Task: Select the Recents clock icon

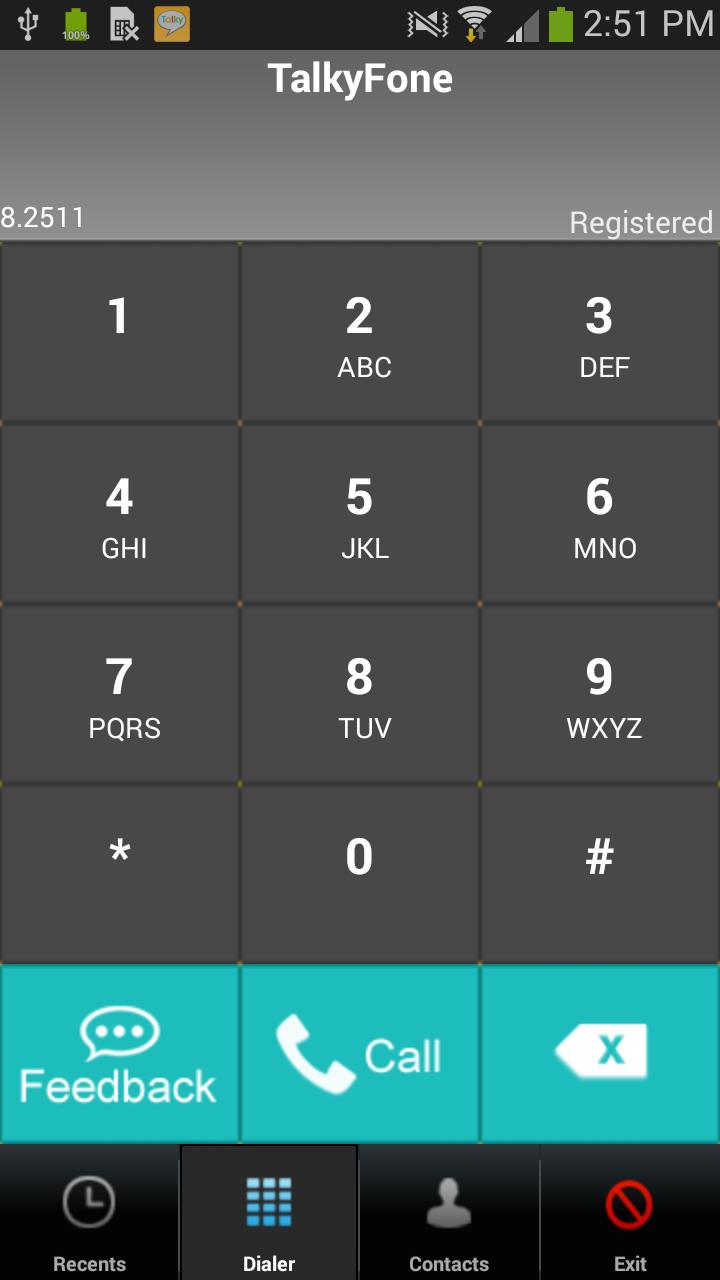Action: click(89, 1203)
